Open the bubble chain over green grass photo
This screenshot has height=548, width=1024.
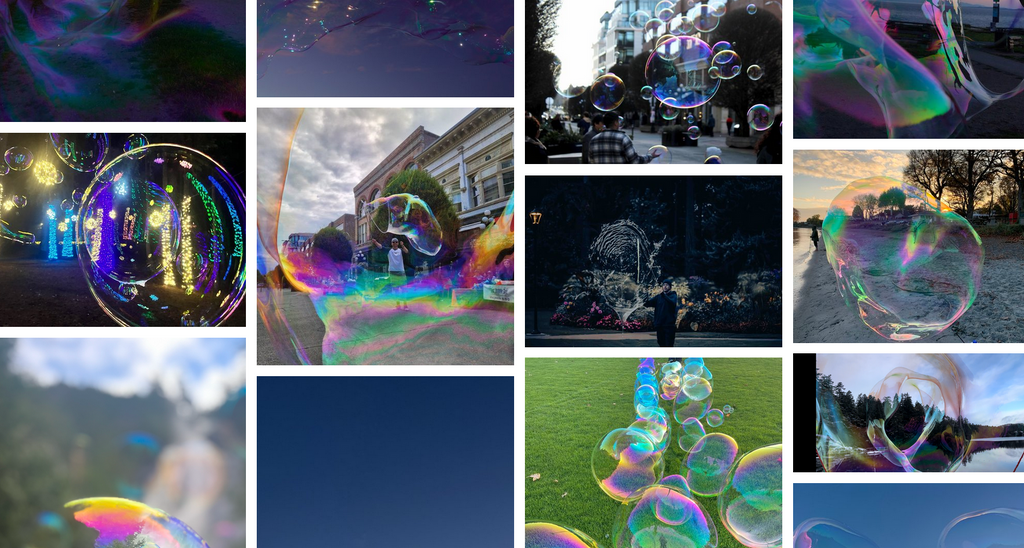tap(653, 452)
